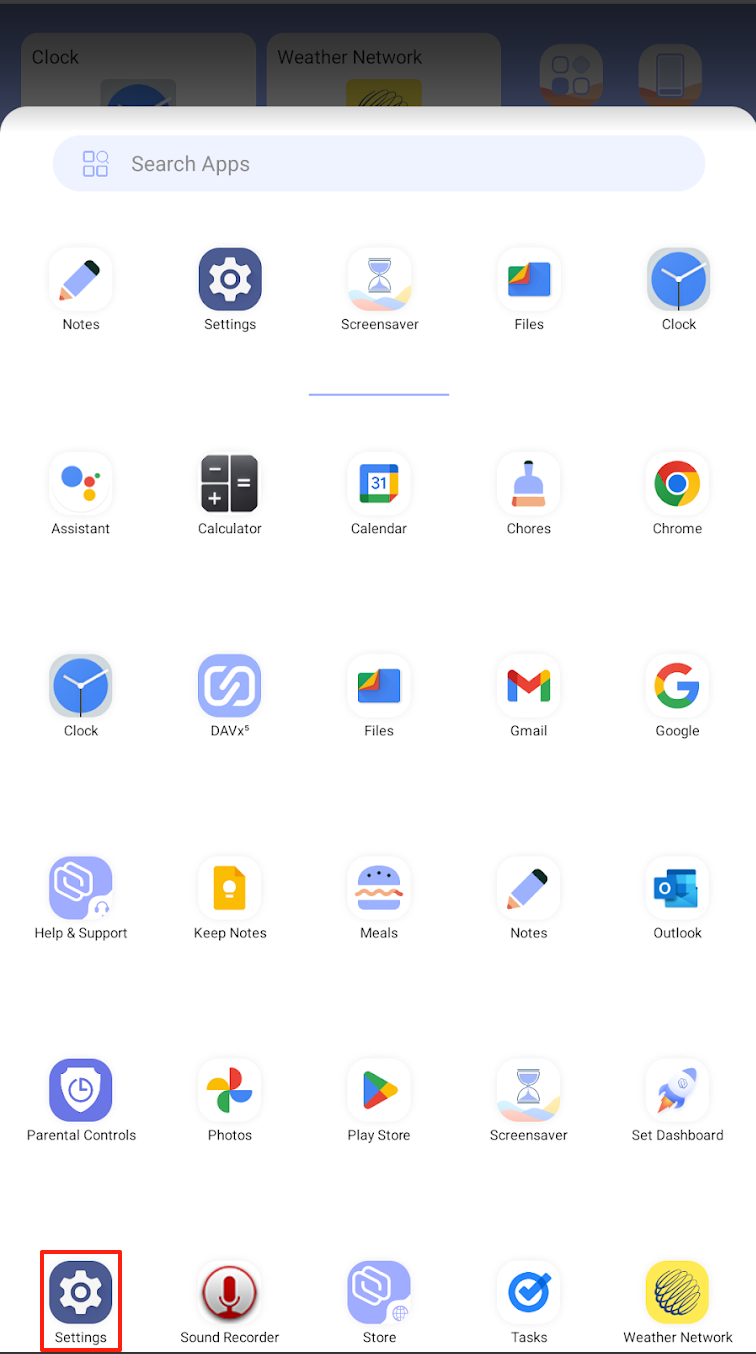
Task: Launch Google Photos
Action: click(230, 1090)
